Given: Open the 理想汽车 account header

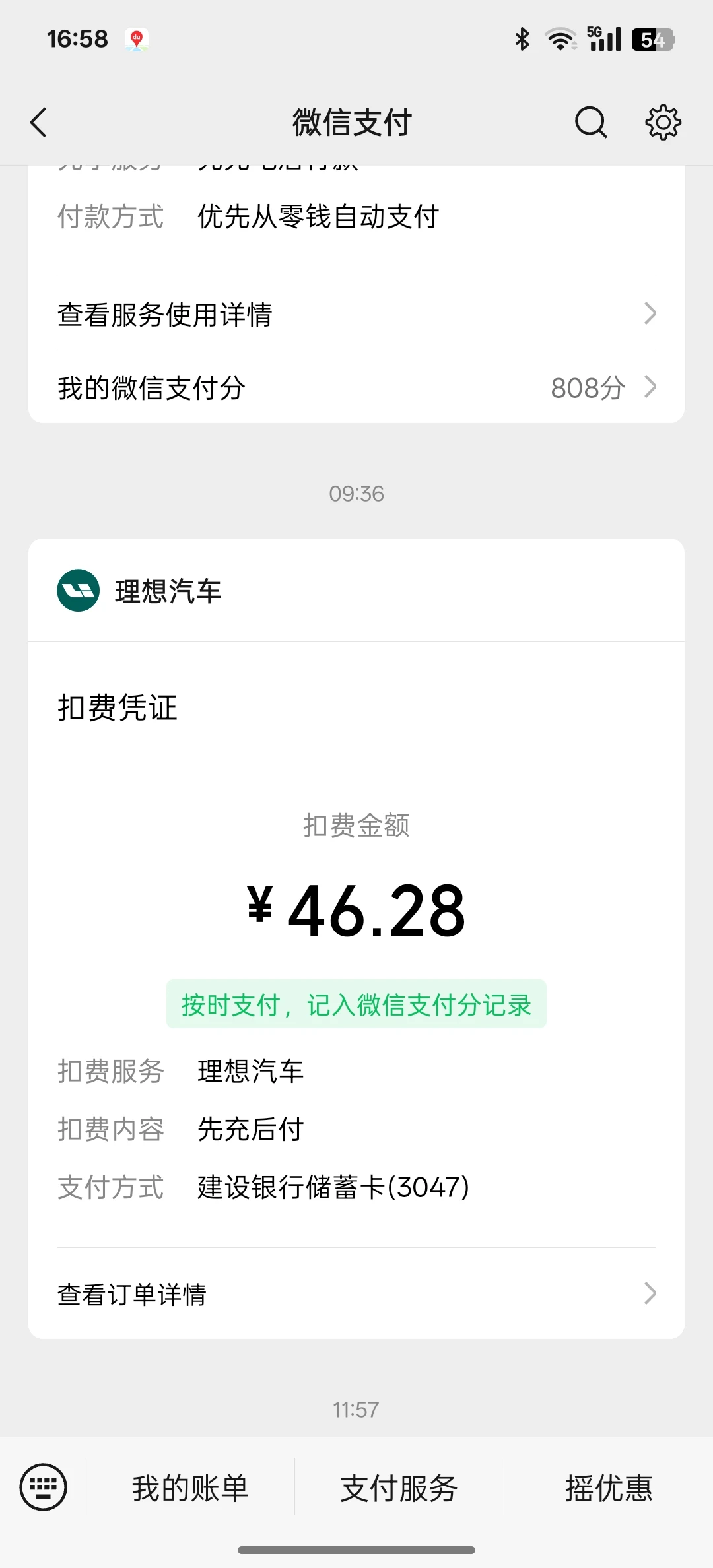Looking at the screenshot, I should click(x=356, y=591).
